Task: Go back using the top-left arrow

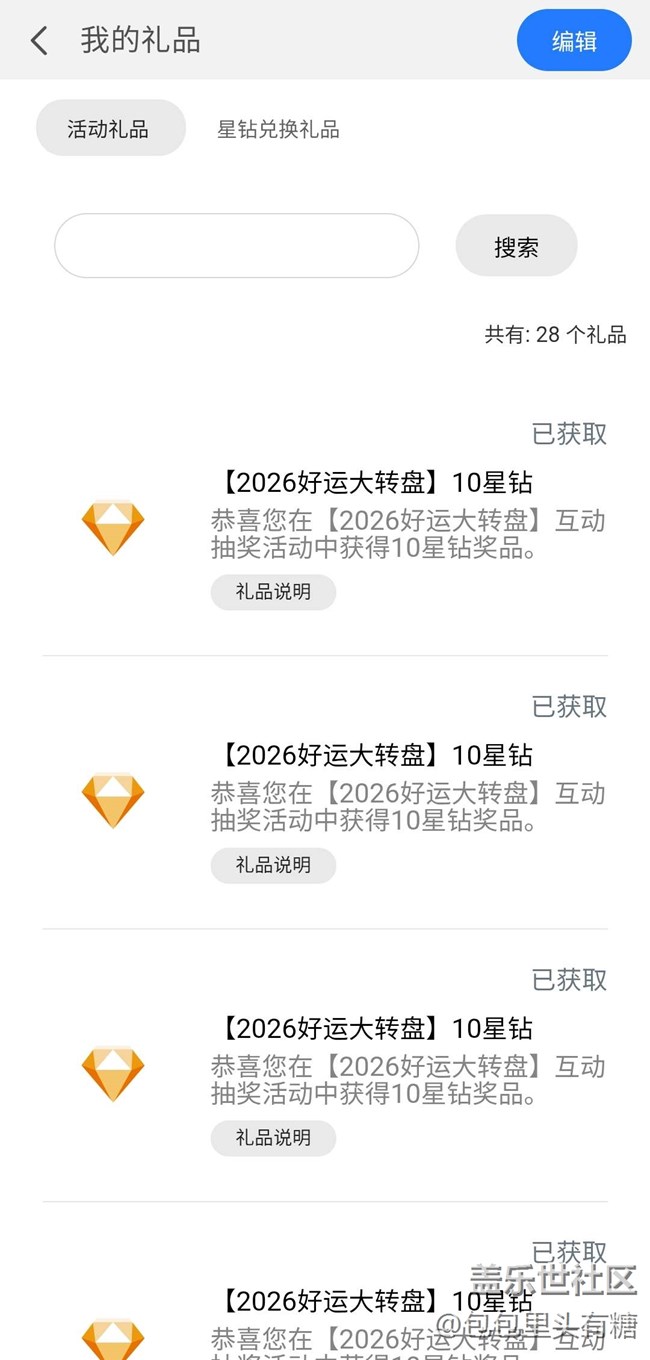Action: tap(39, 41)
